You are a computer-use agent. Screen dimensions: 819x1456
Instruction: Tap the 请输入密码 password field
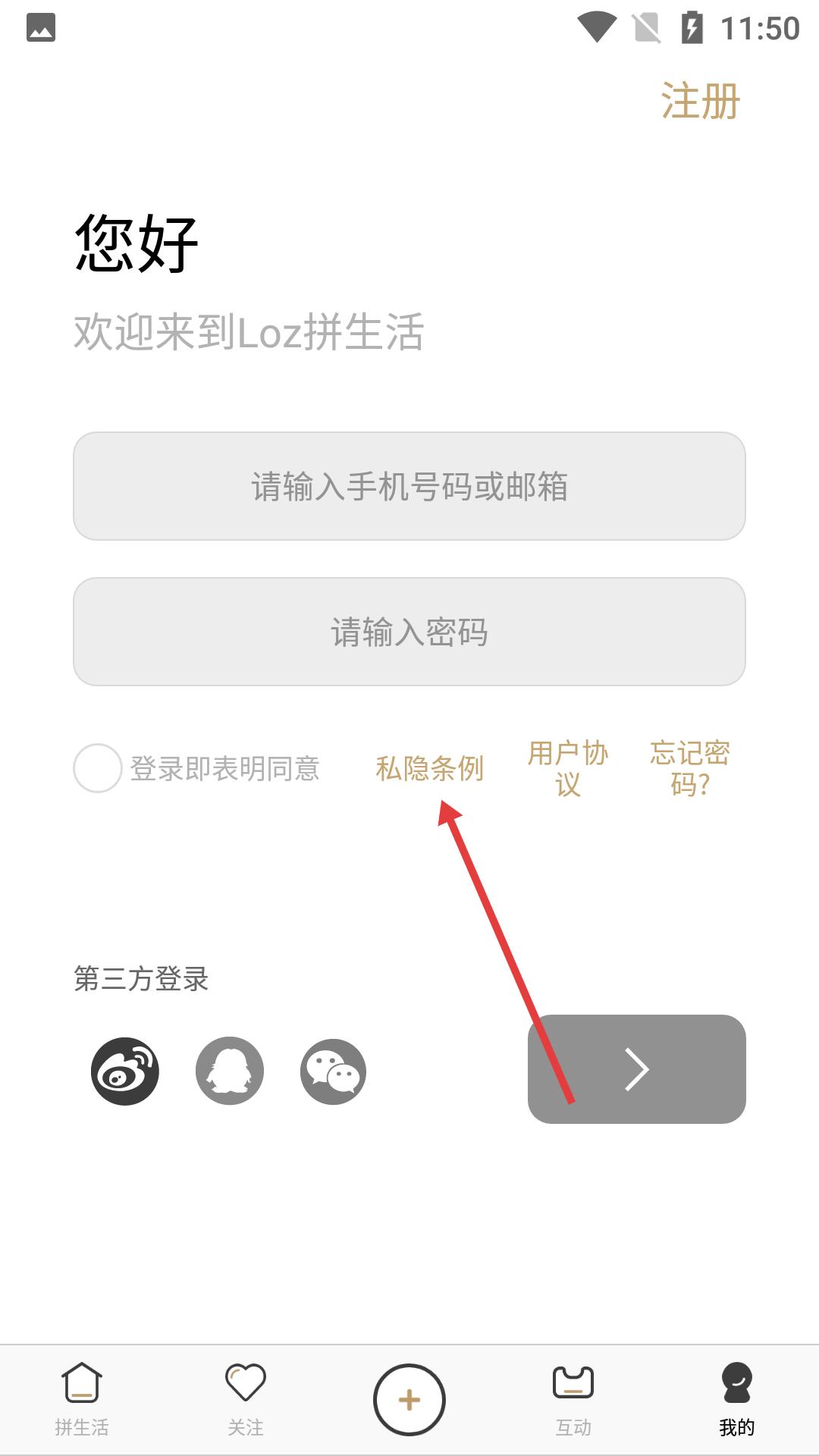point(409,632)
